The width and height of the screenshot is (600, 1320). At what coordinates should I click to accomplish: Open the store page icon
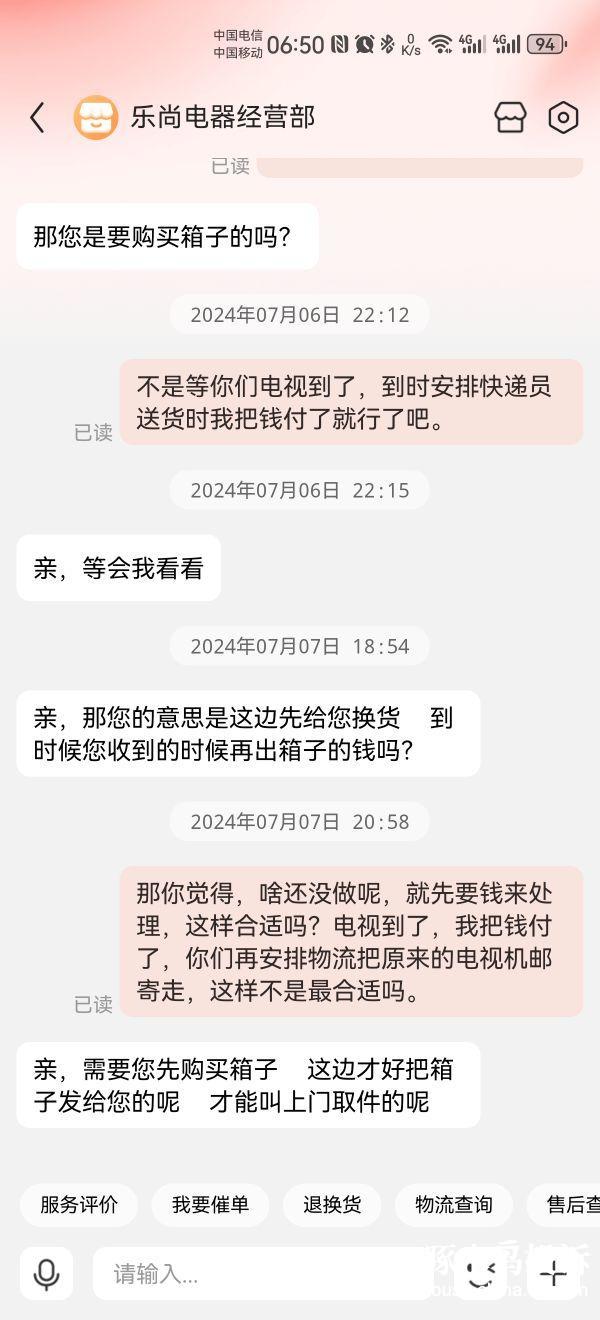pos(510,118)
